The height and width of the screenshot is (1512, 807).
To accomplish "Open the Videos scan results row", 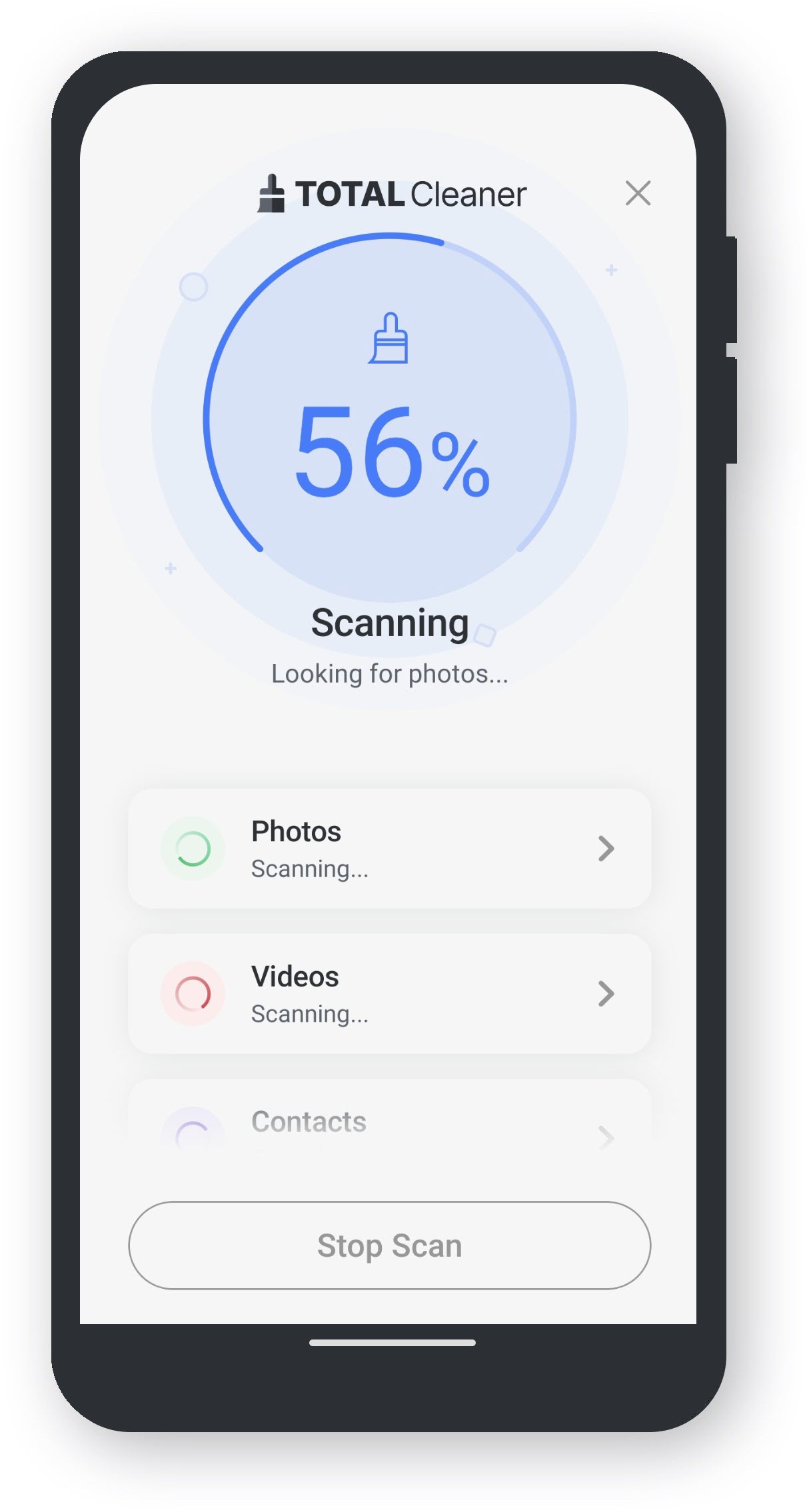I will [389, 993].
